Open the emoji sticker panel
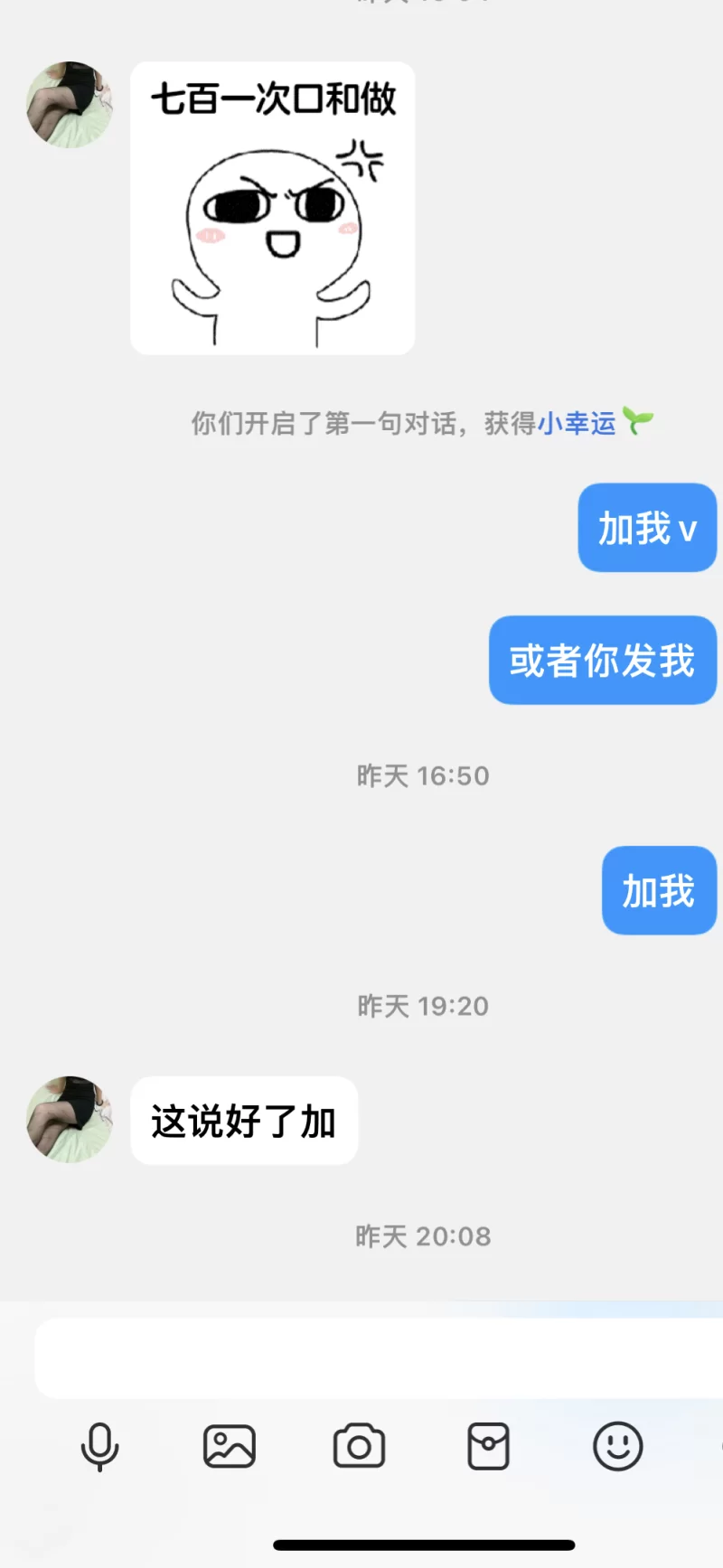This screenshot has height=1568, width=723. click(617, 1446)
